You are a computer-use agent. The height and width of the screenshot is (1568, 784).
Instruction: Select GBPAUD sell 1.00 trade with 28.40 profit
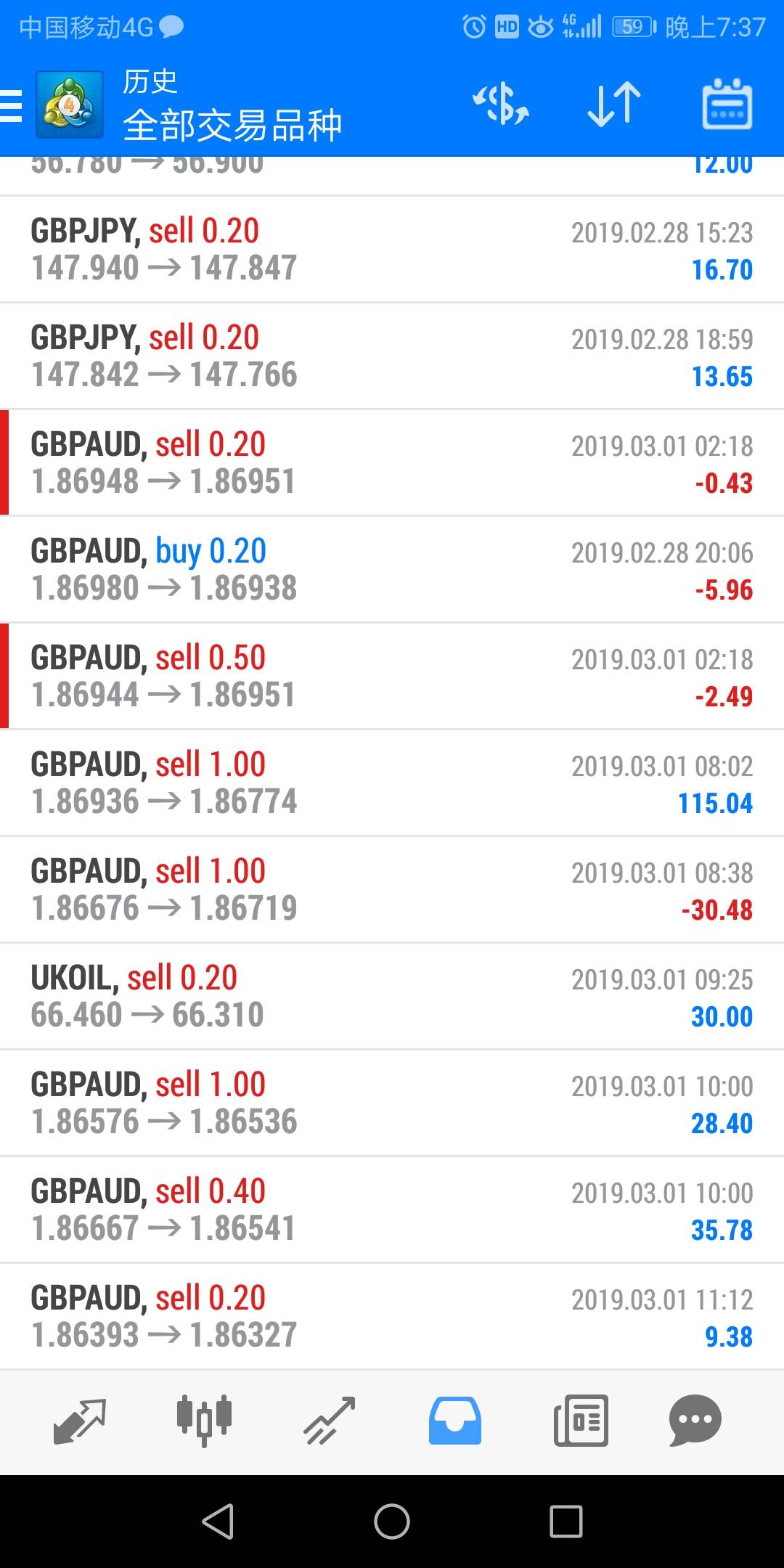(x=392, y=1103)
